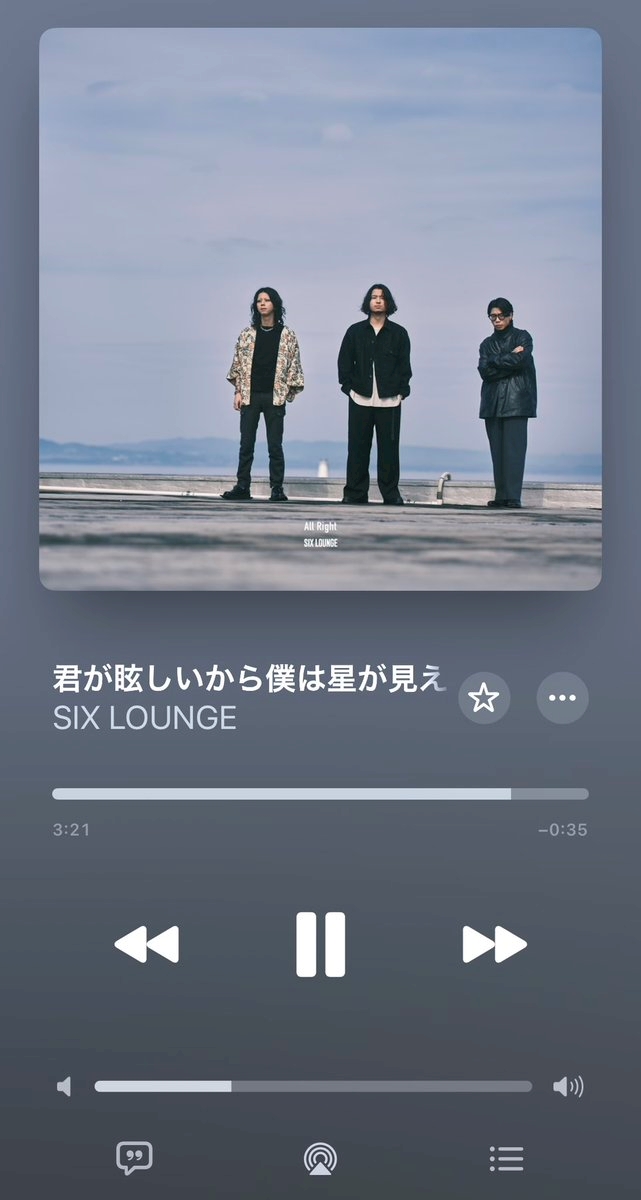Go back to the previous track
This screenshot has height=1200, width=641.
[x=147, y=944]
